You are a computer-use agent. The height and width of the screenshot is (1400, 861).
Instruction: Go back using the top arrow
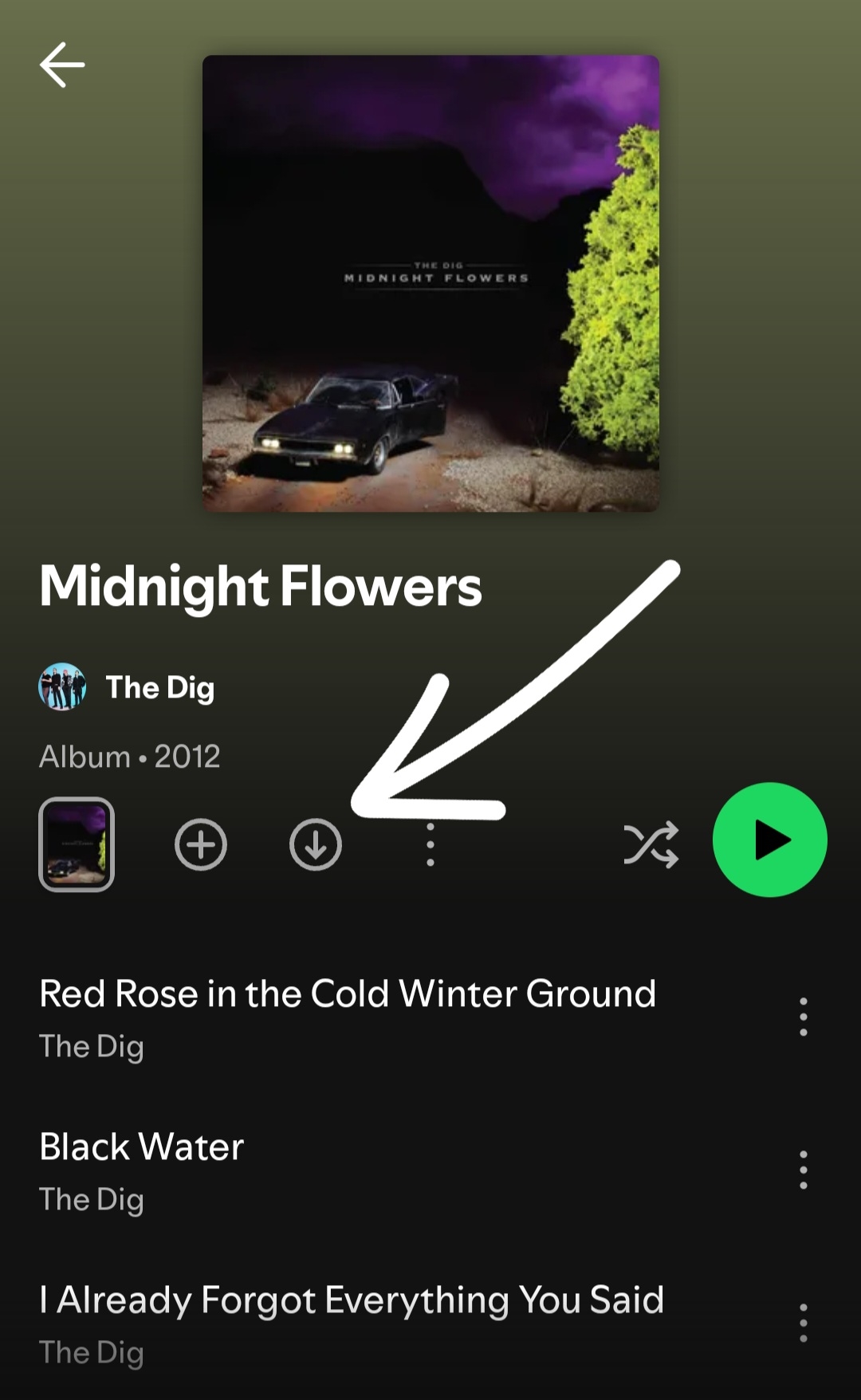tap(62, 65)
